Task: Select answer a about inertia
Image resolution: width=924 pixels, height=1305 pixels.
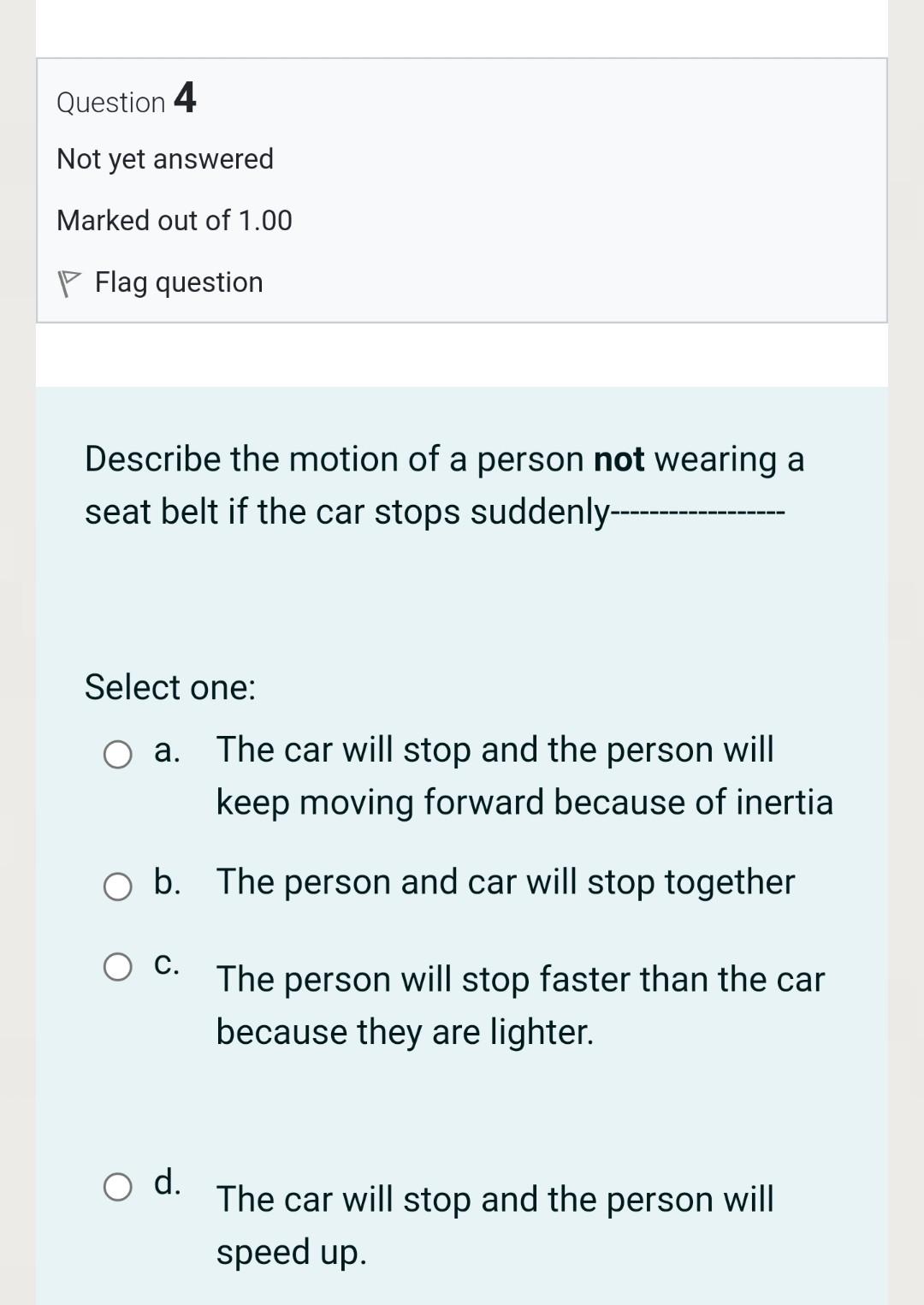Action: (117, 755)
